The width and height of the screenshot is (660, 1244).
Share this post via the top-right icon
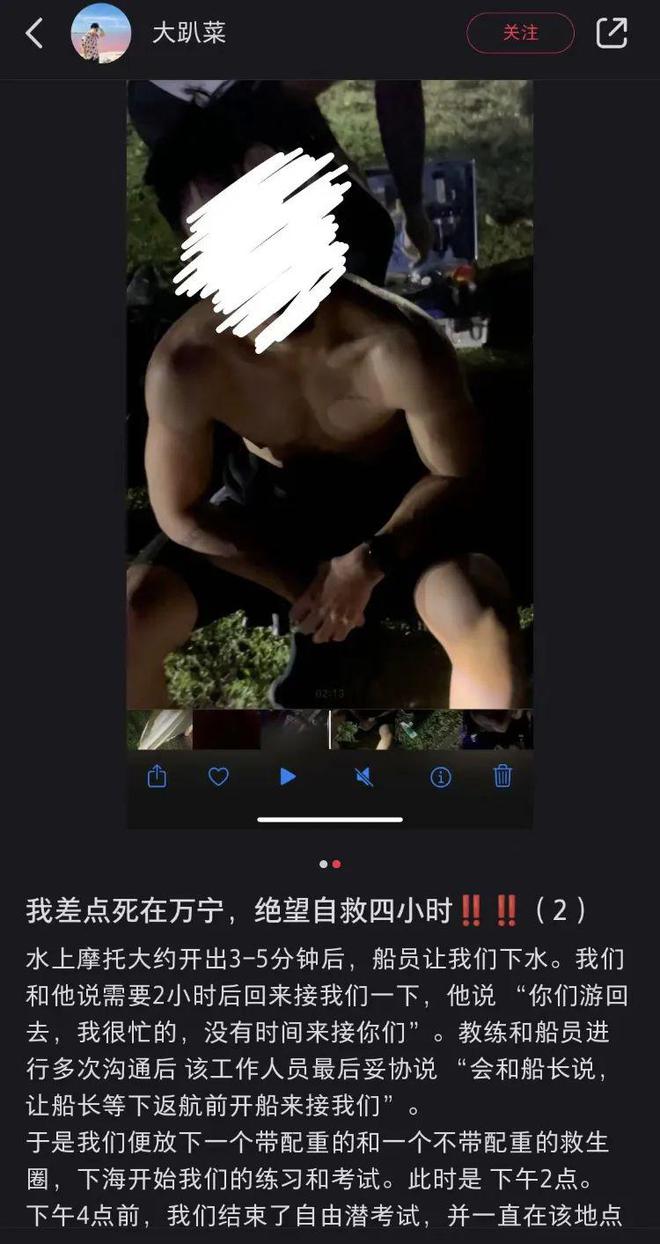pos(611,33)
